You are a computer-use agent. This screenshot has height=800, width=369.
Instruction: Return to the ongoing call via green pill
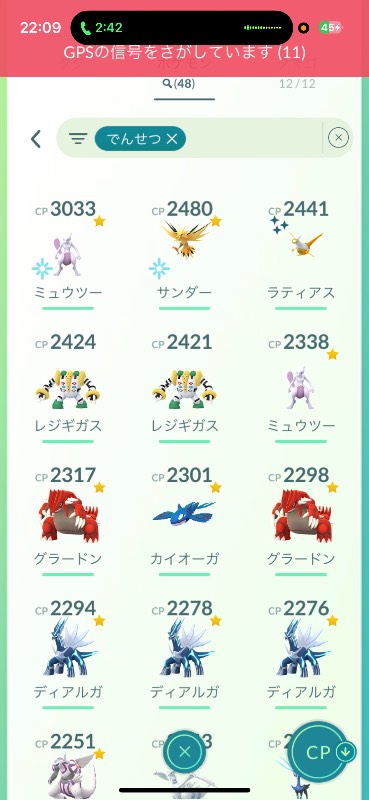click(102, 27)
